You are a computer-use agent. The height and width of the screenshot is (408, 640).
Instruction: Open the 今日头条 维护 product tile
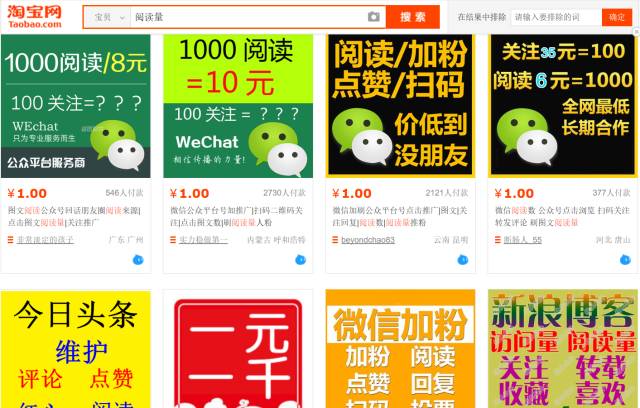[x=75, y=350]
